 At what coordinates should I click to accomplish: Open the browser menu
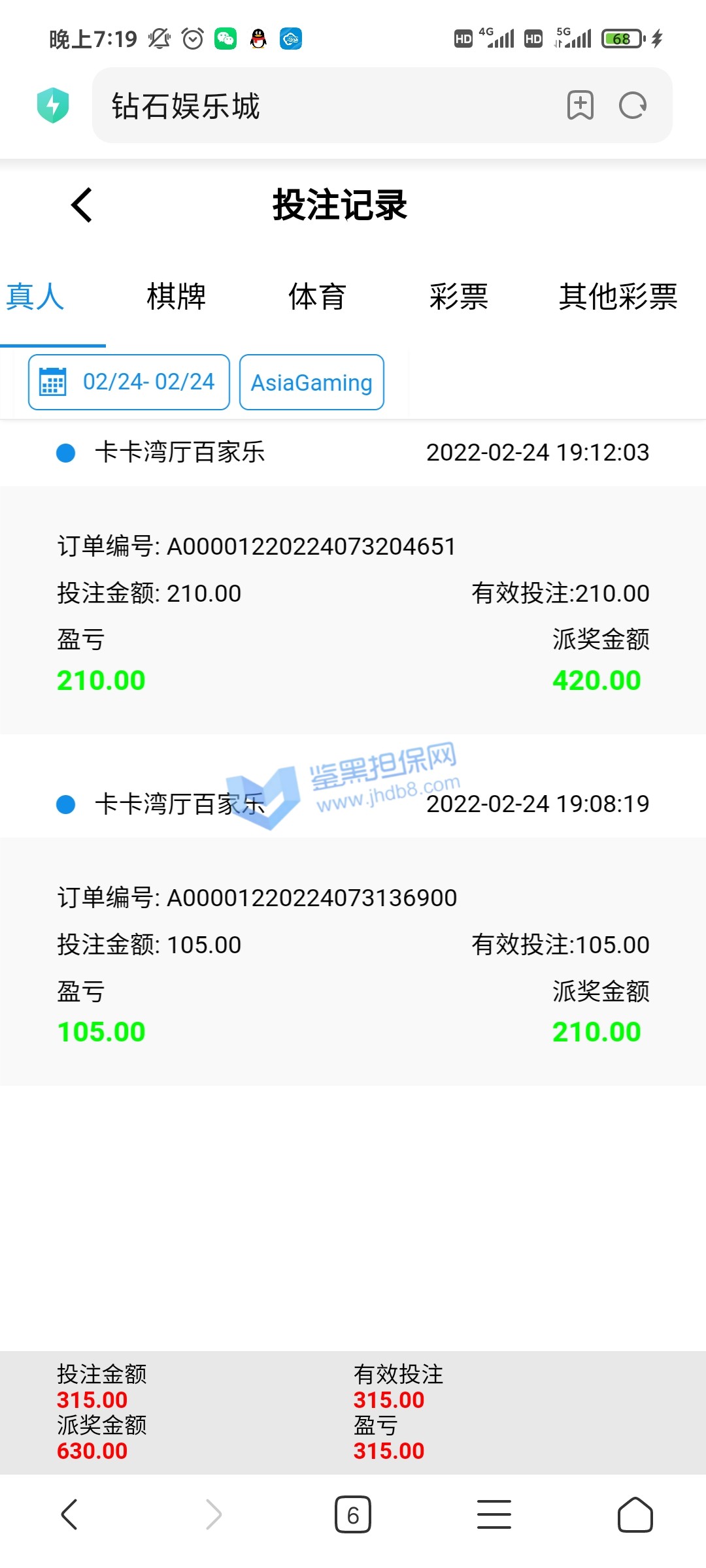click(x=494, y=1514)
